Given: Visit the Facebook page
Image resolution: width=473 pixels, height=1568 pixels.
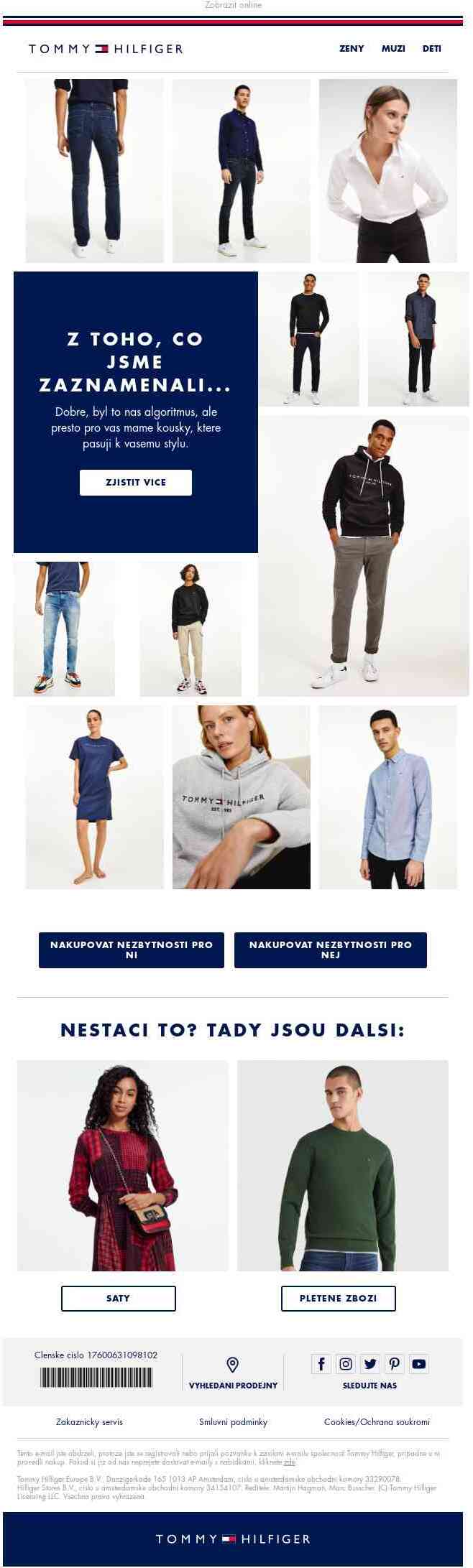Looking at the screenshot, I should click(x=321, y=1363).
